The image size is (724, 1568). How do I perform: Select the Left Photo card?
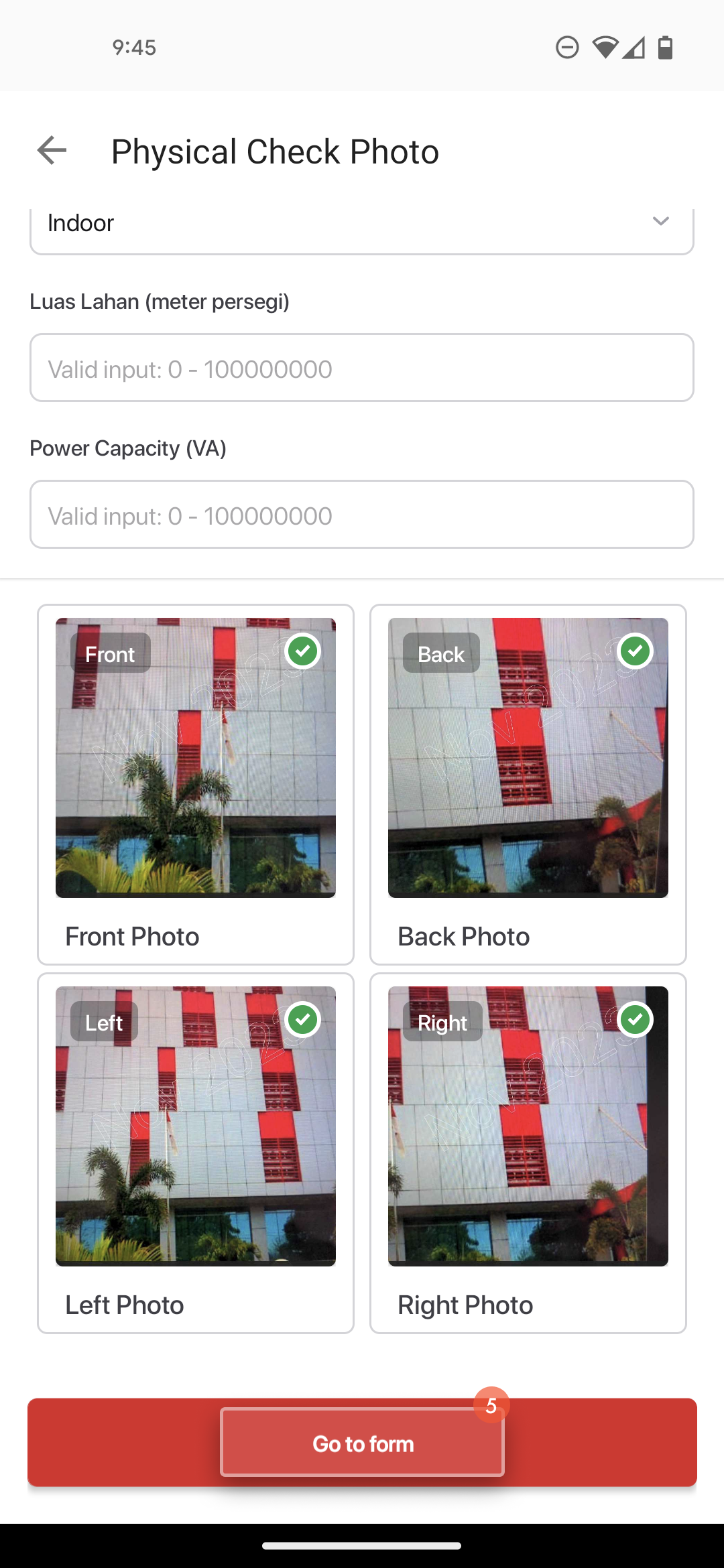click(196, 1153)
